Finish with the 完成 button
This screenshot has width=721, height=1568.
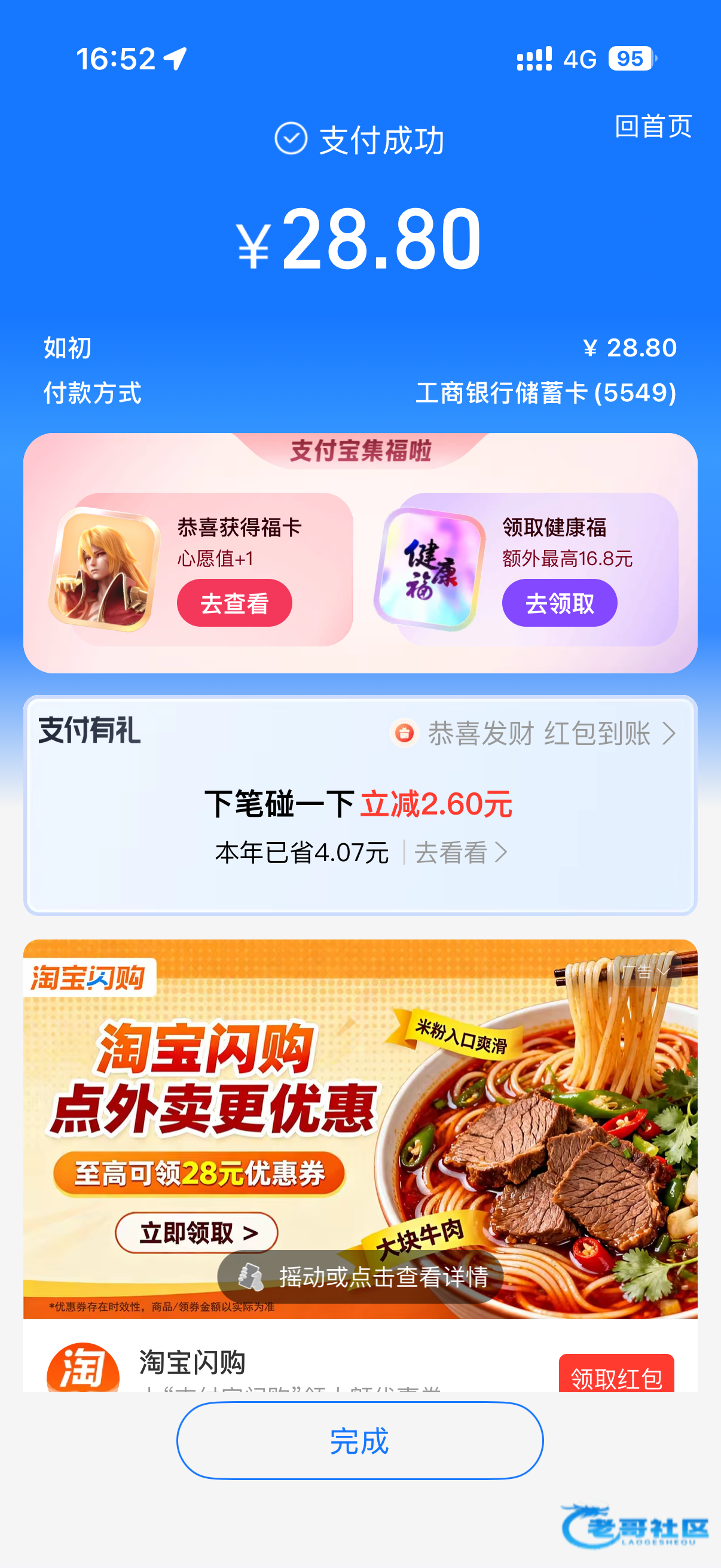point(359,1441)
